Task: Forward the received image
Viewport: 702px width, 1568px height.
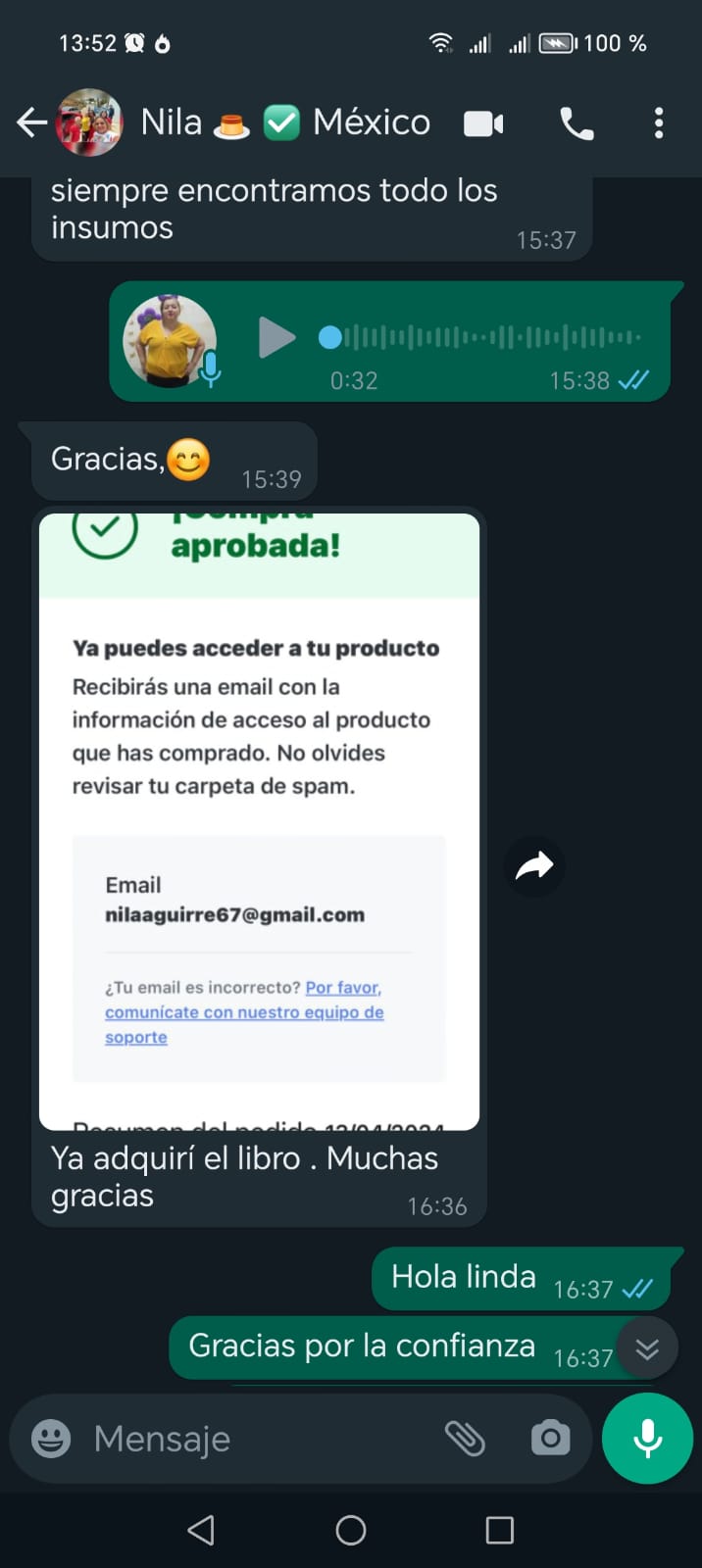Action: coord(534,865)
